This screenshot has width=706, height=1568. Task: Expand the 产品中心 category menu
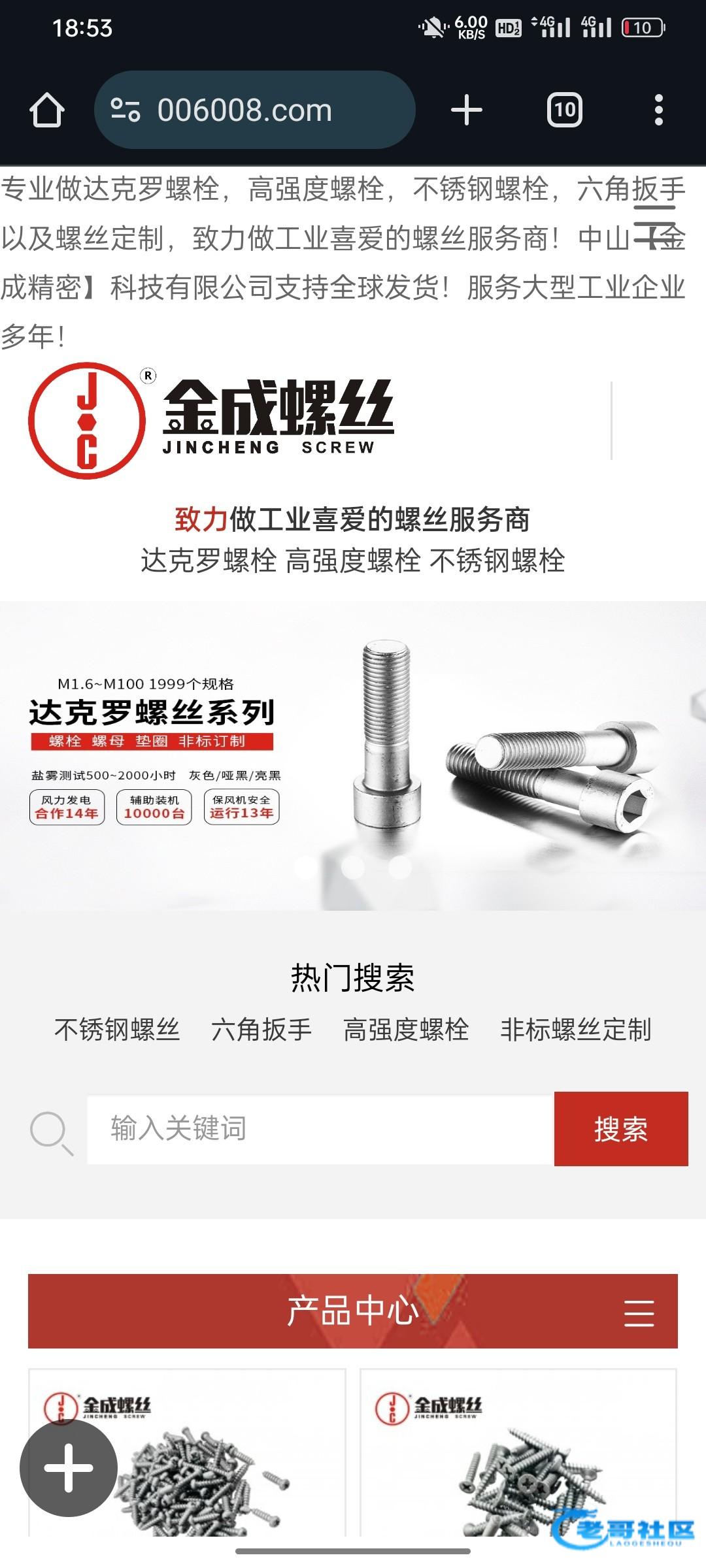[639, 1313]
